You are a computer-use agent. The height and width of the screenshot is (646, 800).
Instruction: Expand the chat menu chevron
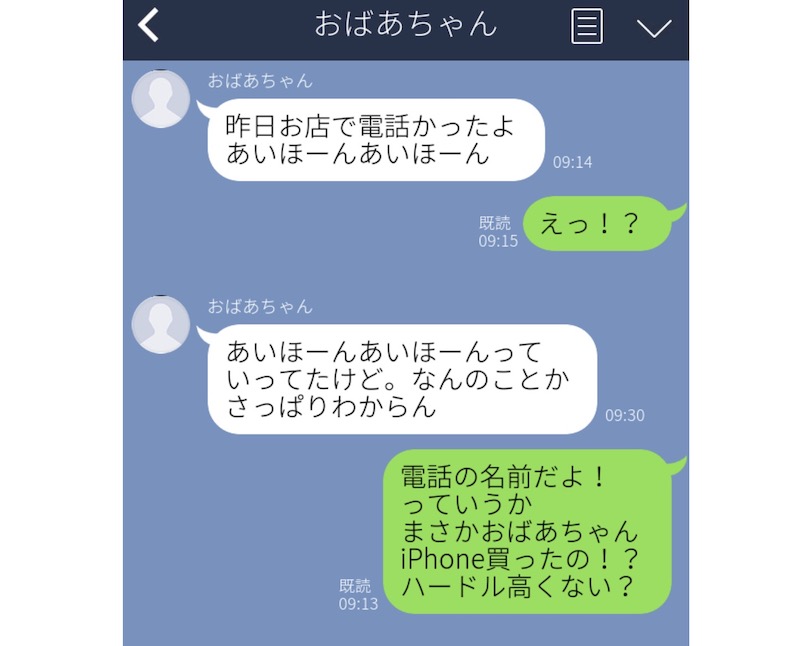point(654,27)
